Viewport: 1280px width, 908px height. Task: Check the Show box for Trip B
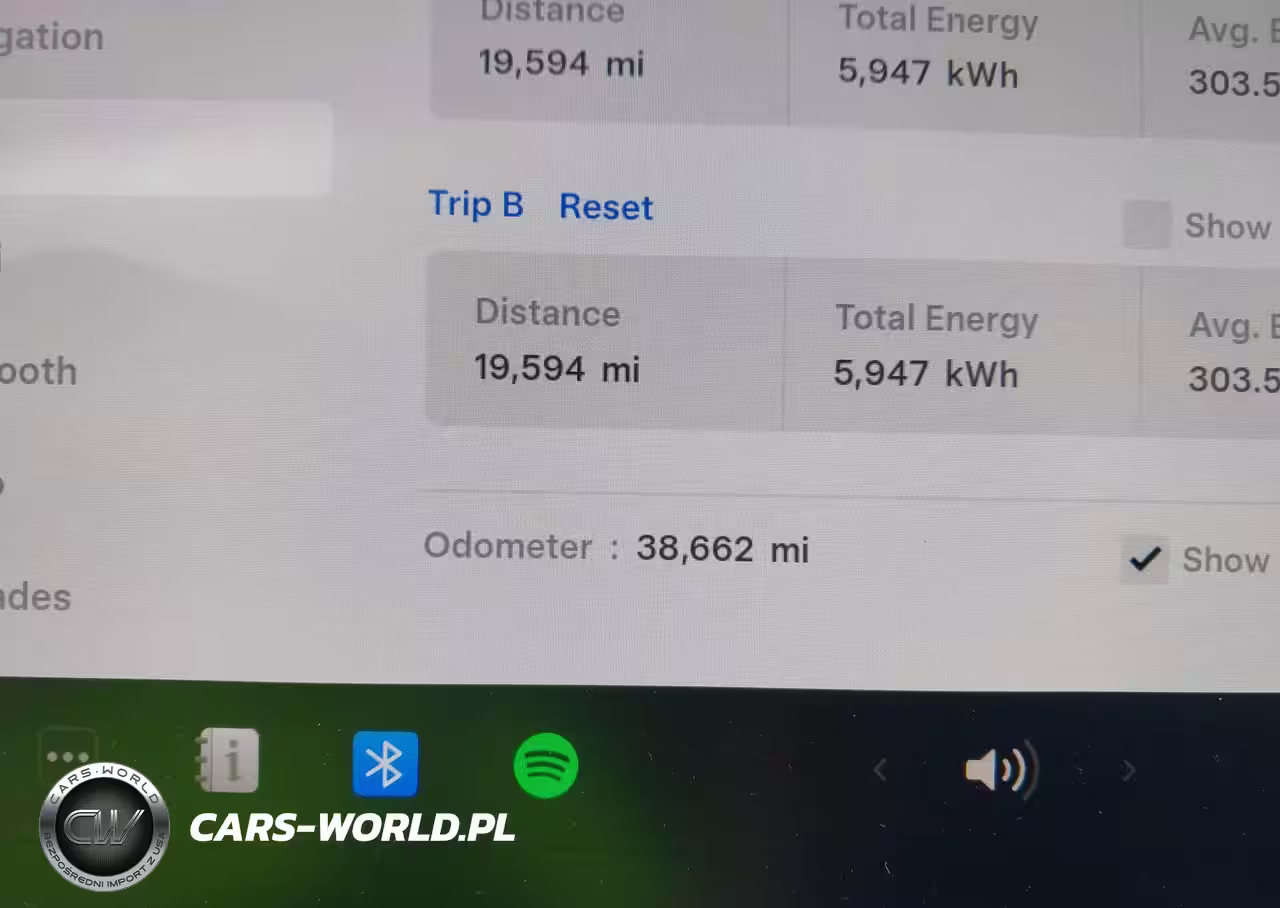pyautogui.click(x=1146, y=224)
